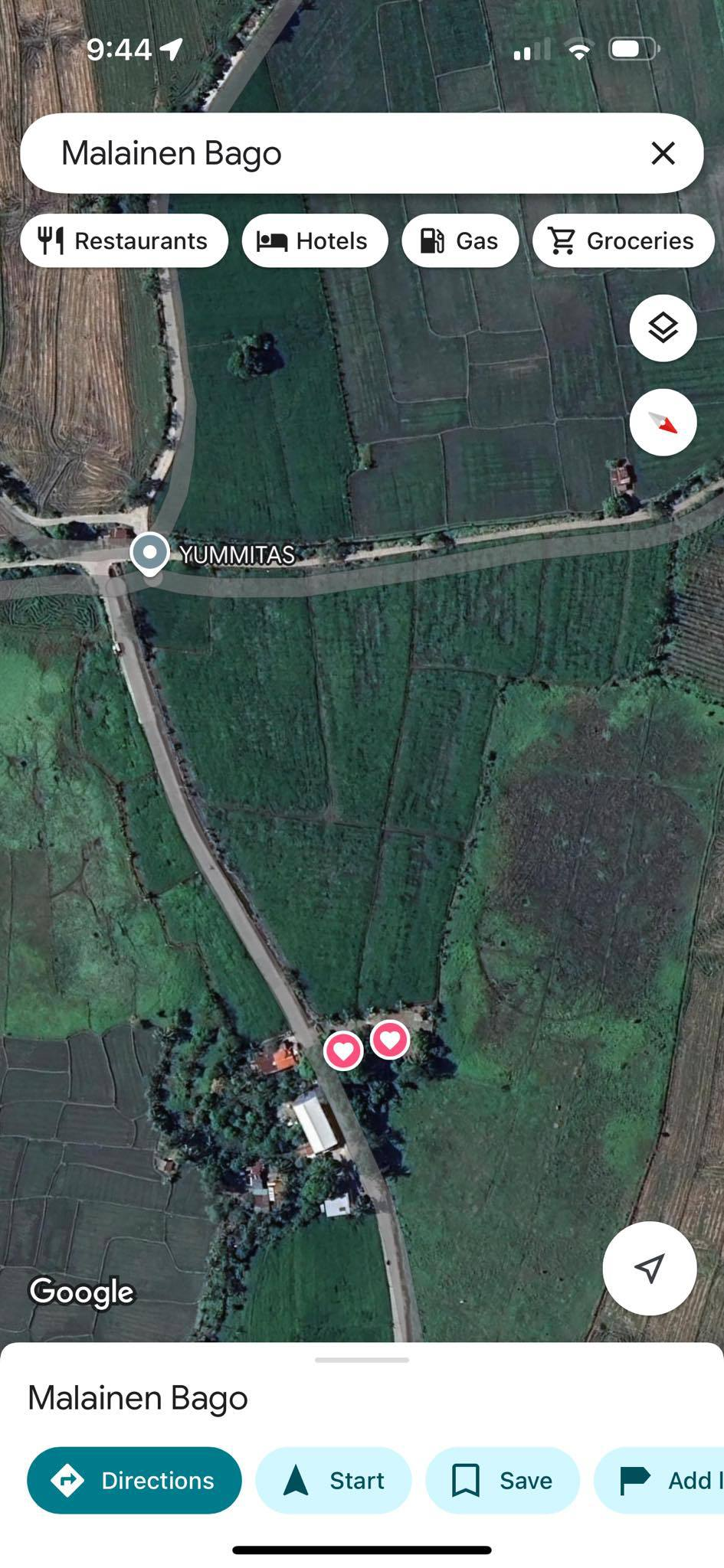Tap the compass to reset map orientation
The image size is (724, 1568).
[662, 421]
